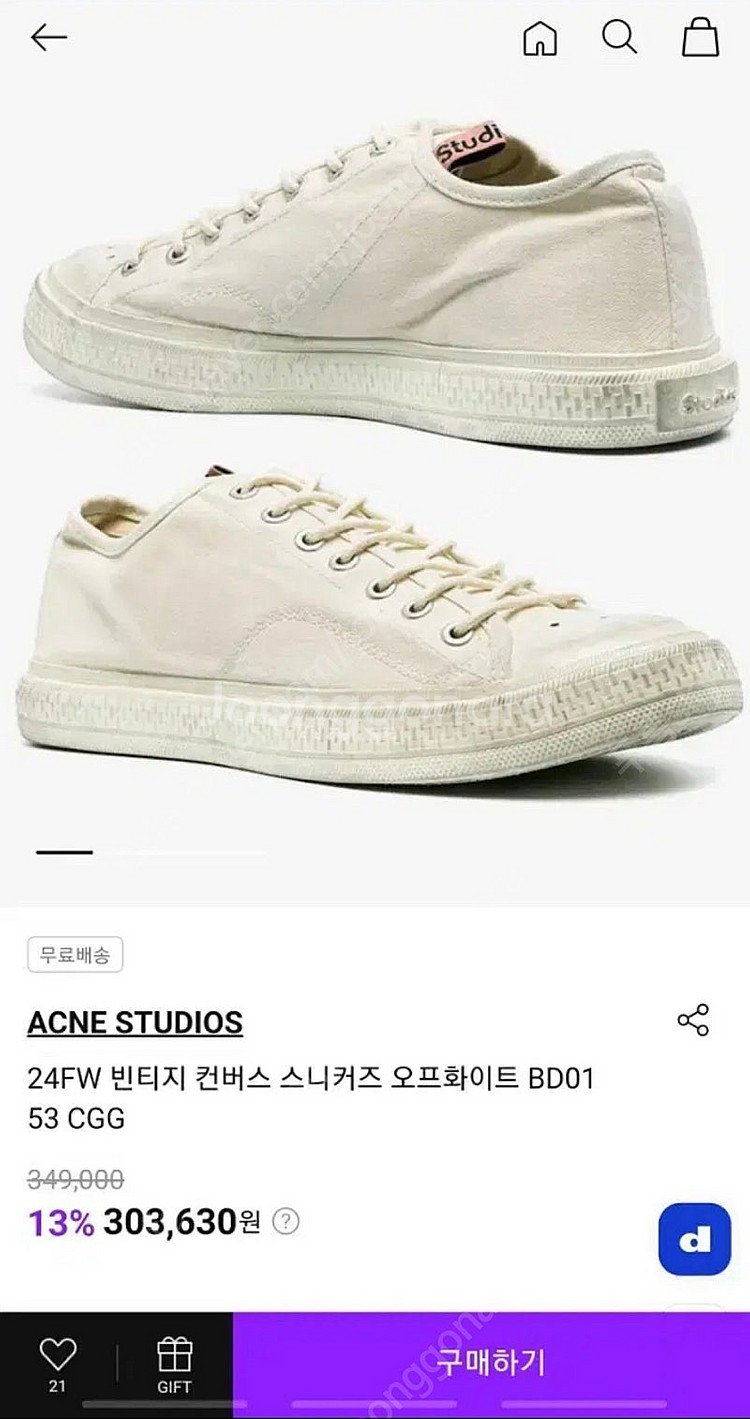Tap the purple 구매하기 button

click(x=491, y=1364)
